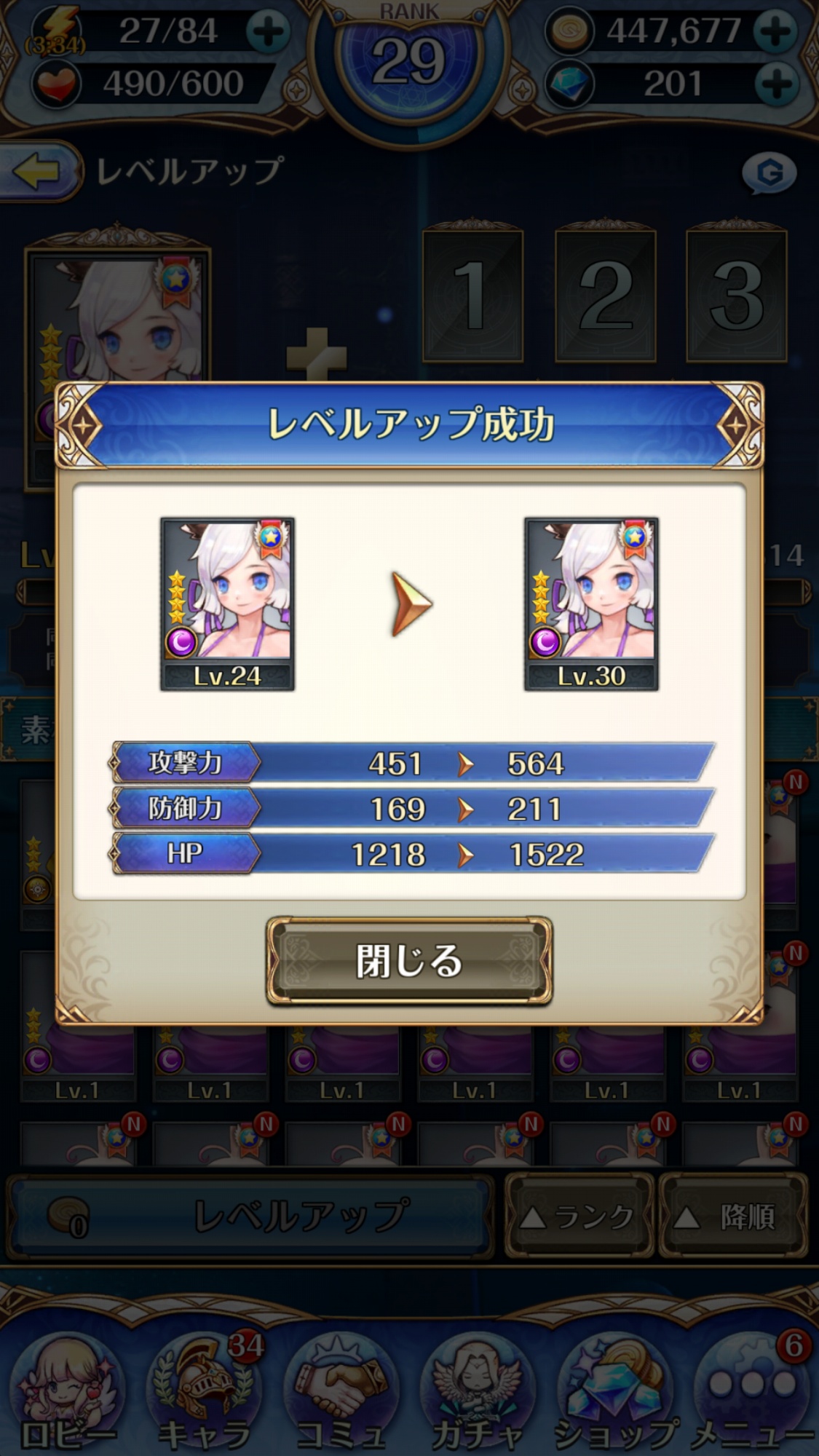
Task: Toggle 降順 sort order
Action: click(733, 1216)
